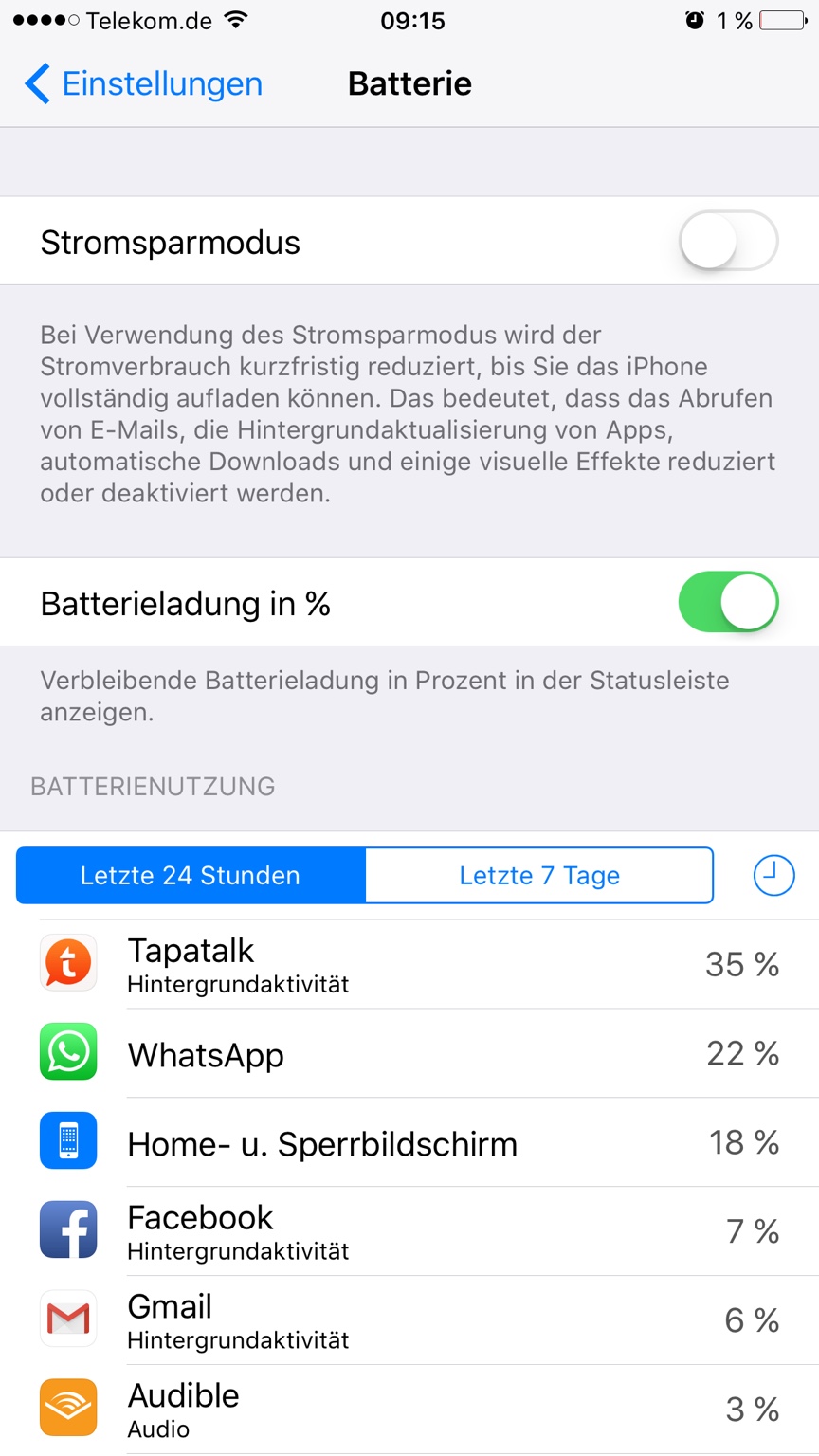Screen dimensions: 819x1456
Task: Switch to Letzte 7 Tage
Action: (539, 875)
